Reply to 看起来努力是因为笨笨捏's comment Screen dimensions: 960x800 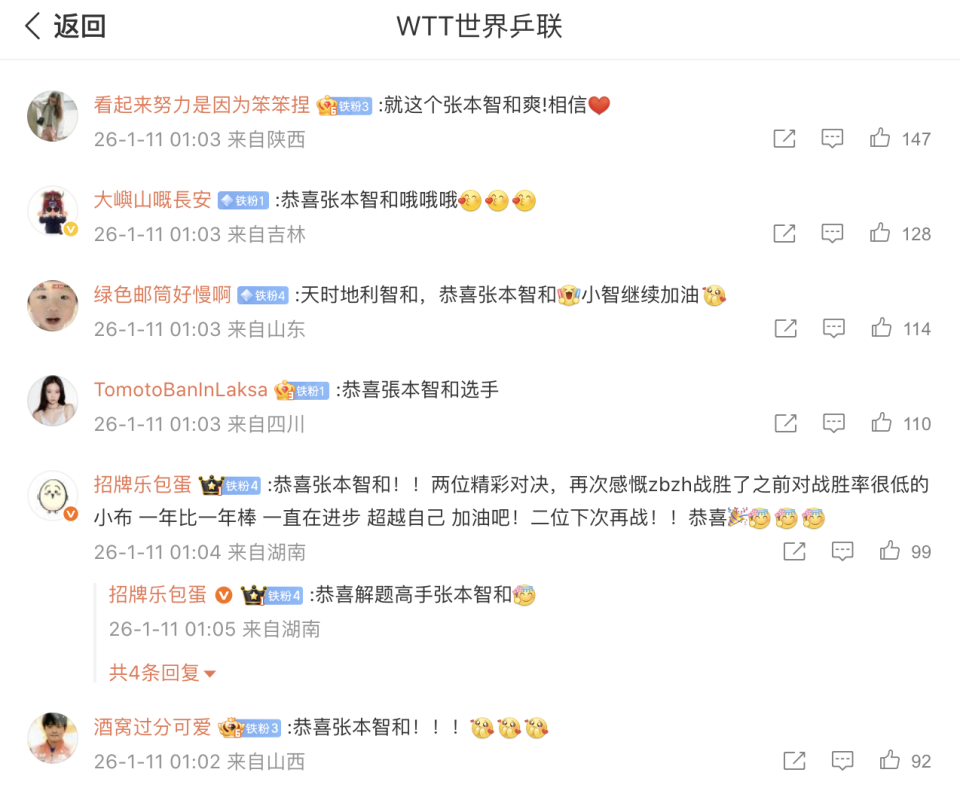[x=832, y=139]
